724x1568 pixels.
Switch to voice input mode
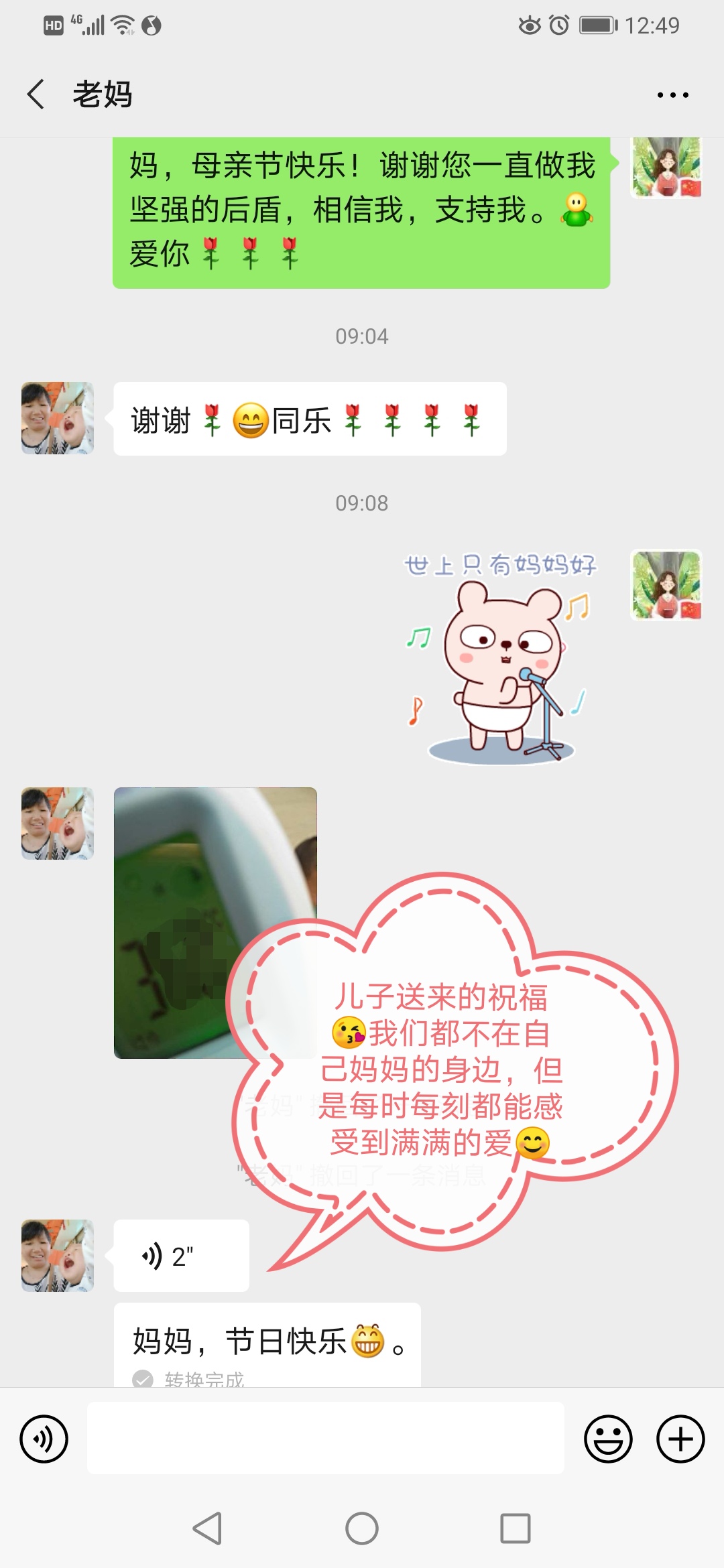pyautogui.click(x=44, y=1439)
